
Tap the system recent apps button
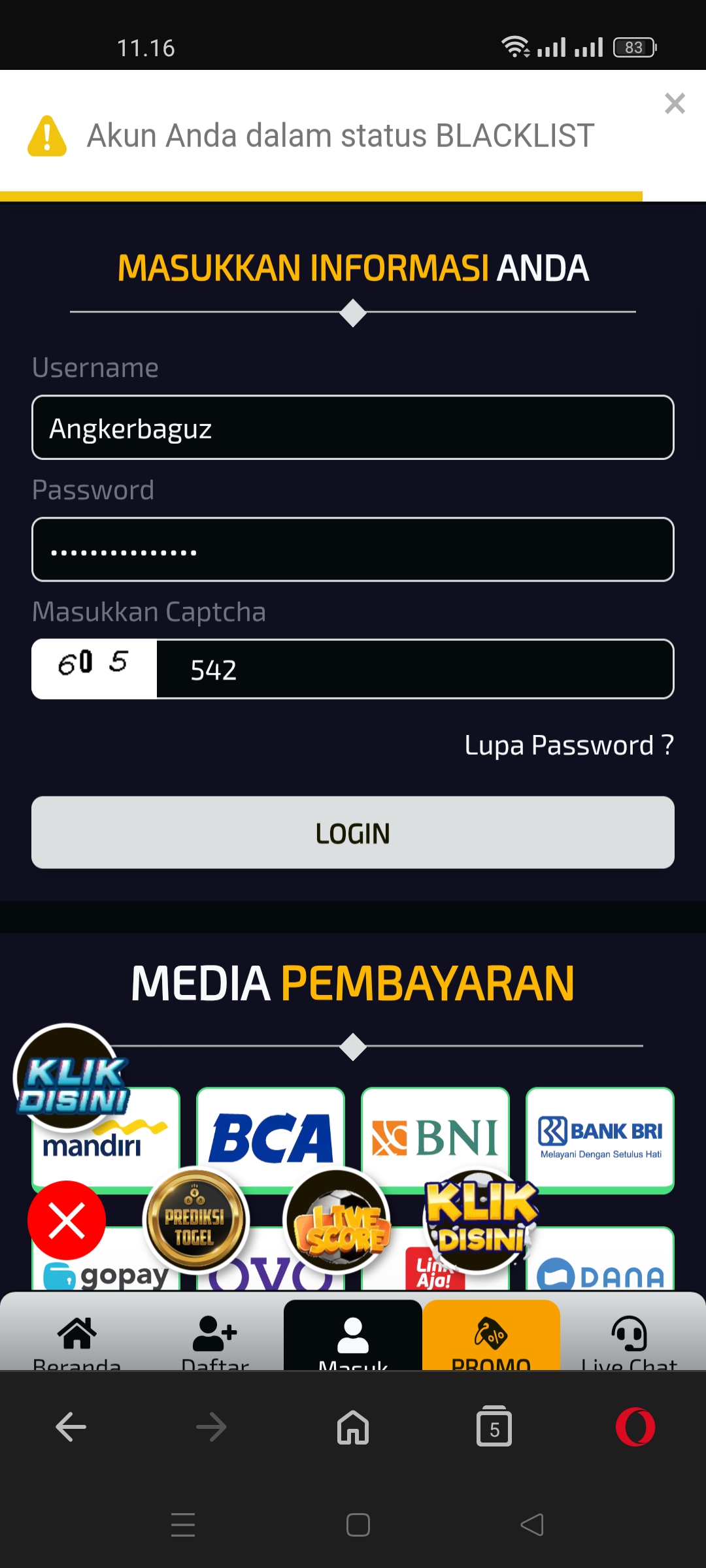[x=183, y=1525]
